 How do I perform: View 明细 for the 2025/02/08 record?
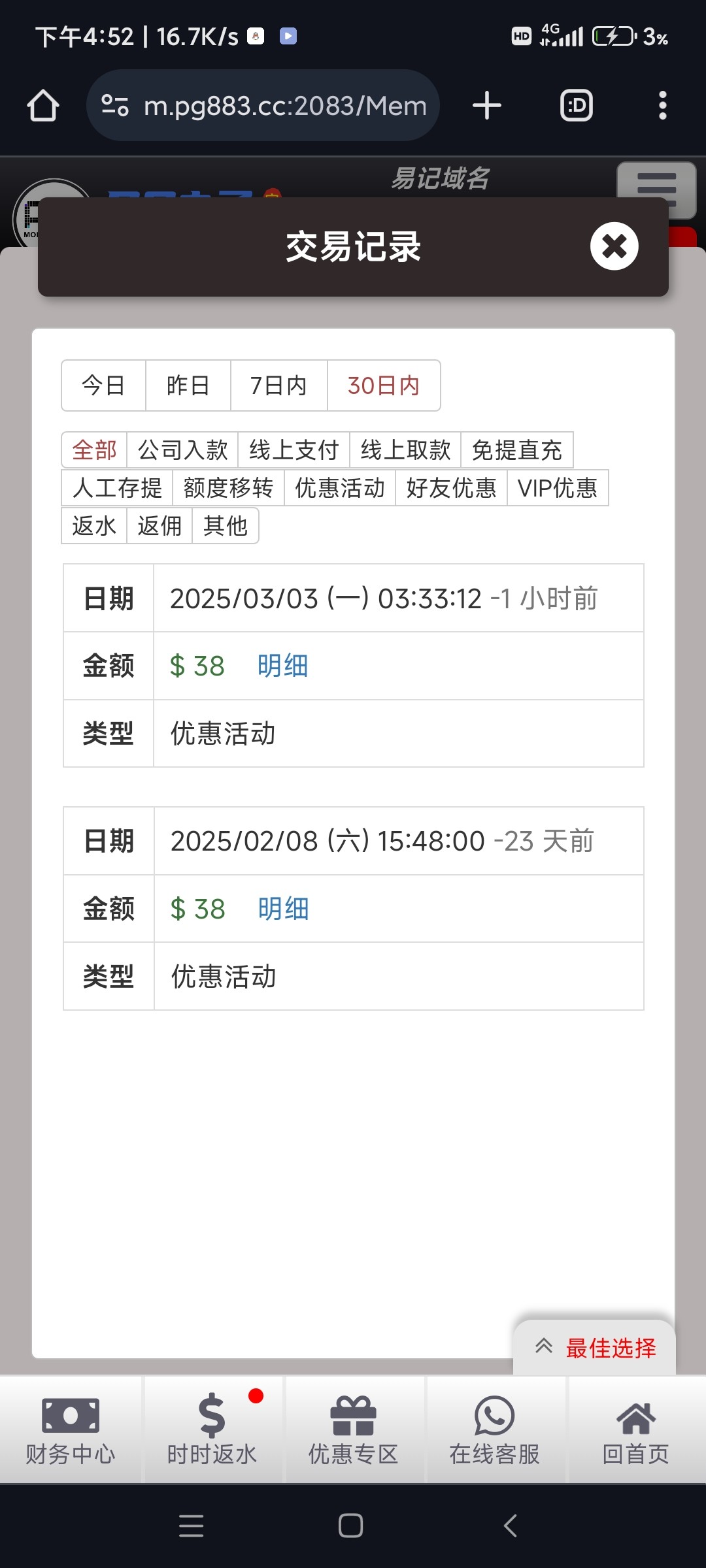283,909
